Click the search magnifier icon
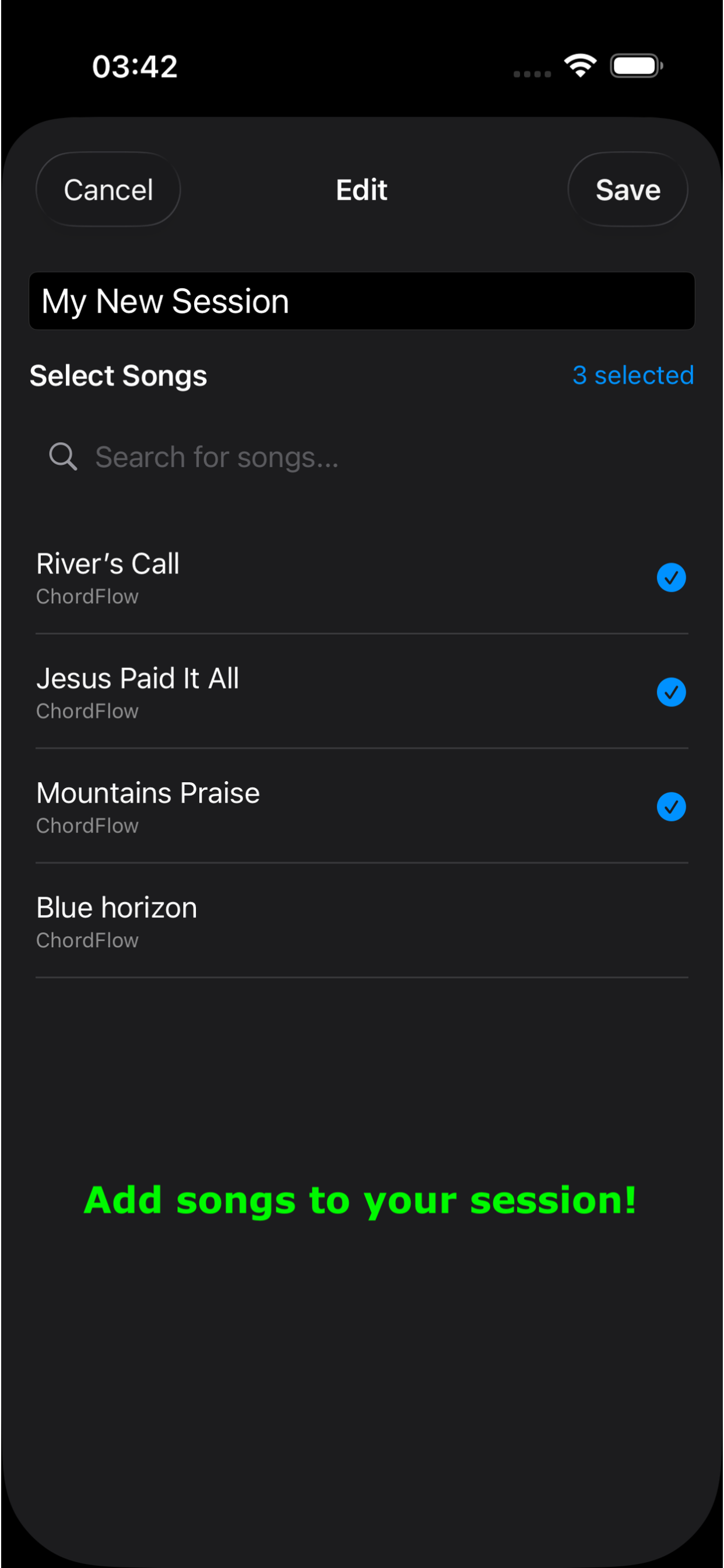Viewport: 724px width, 1568px height. (x=64, y=456)
